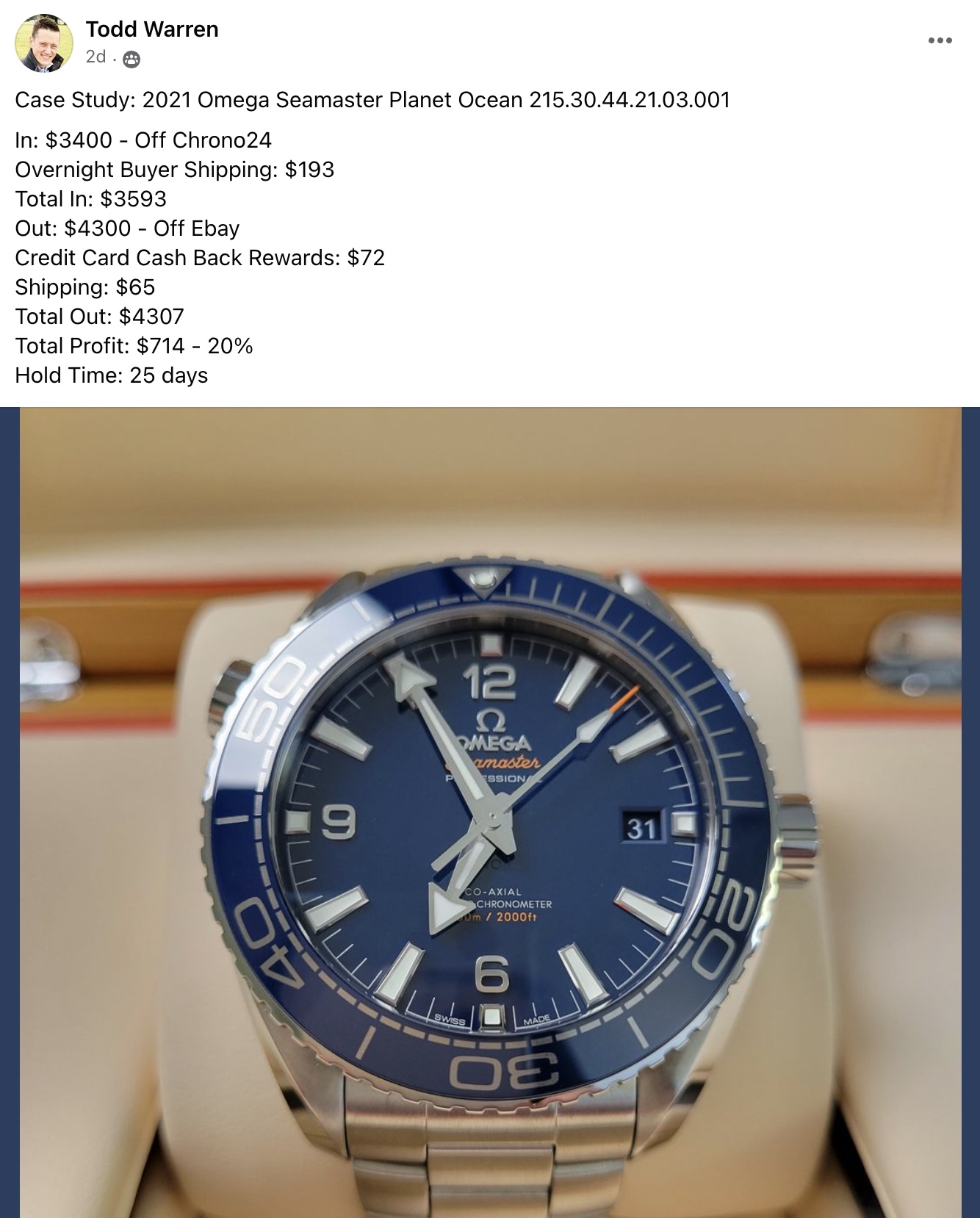View the post's group audience icon
Image resolution: width=980 pixels, height=1218 pixels.
131,60
